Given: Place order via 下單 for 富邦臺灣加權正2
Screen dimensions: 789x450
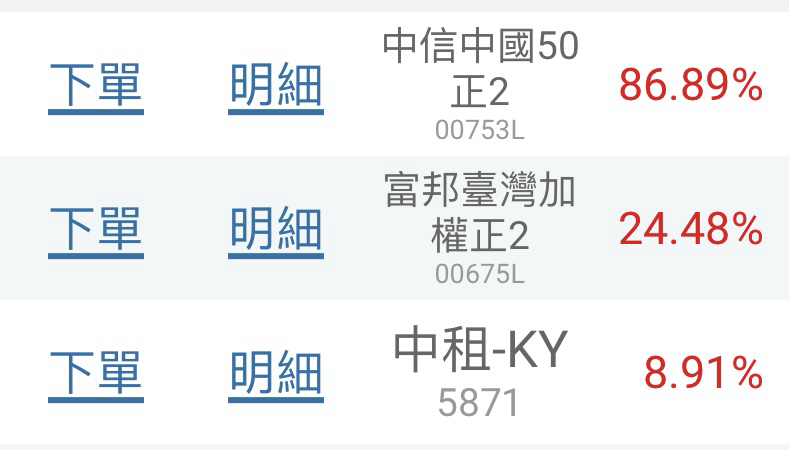Looking at the screenshot, I should (95, 229).
